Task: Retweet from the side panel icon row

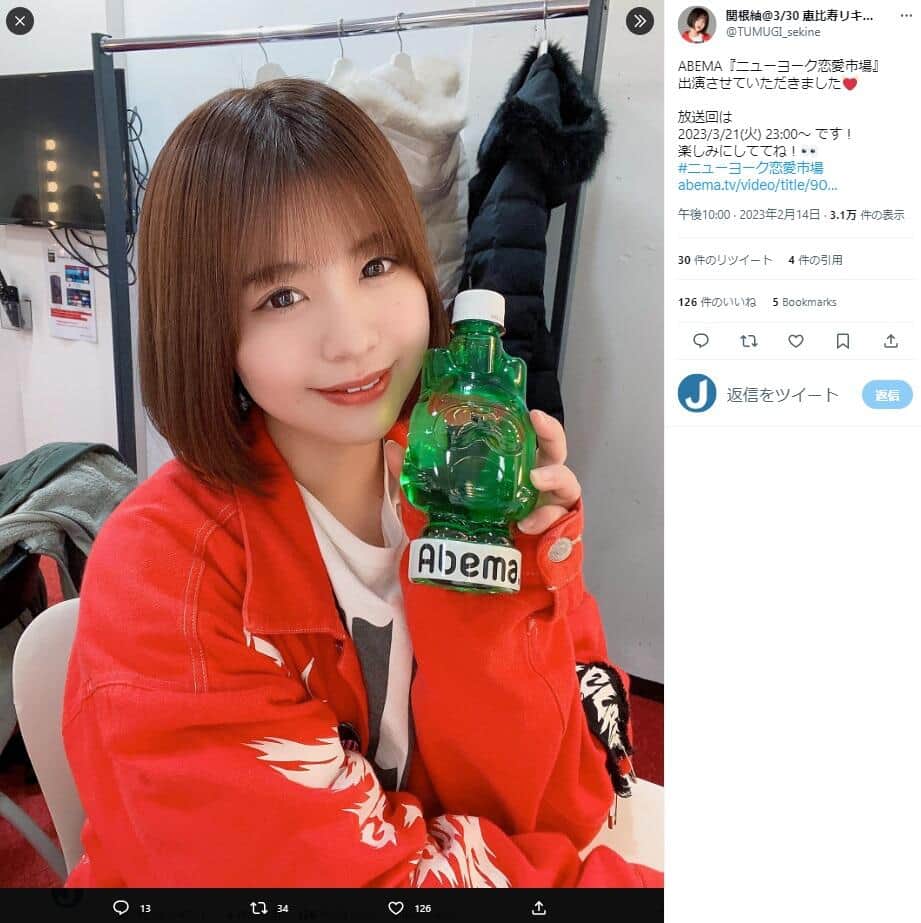Action: (x=748, y=341)
